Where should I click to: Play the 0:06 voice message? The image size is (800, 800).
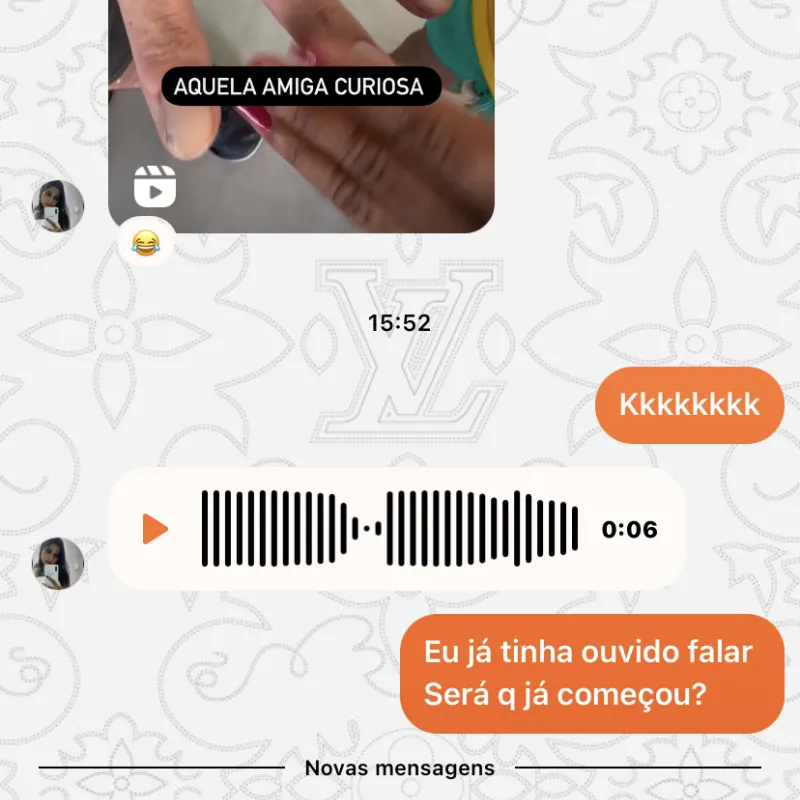point(155,529)
